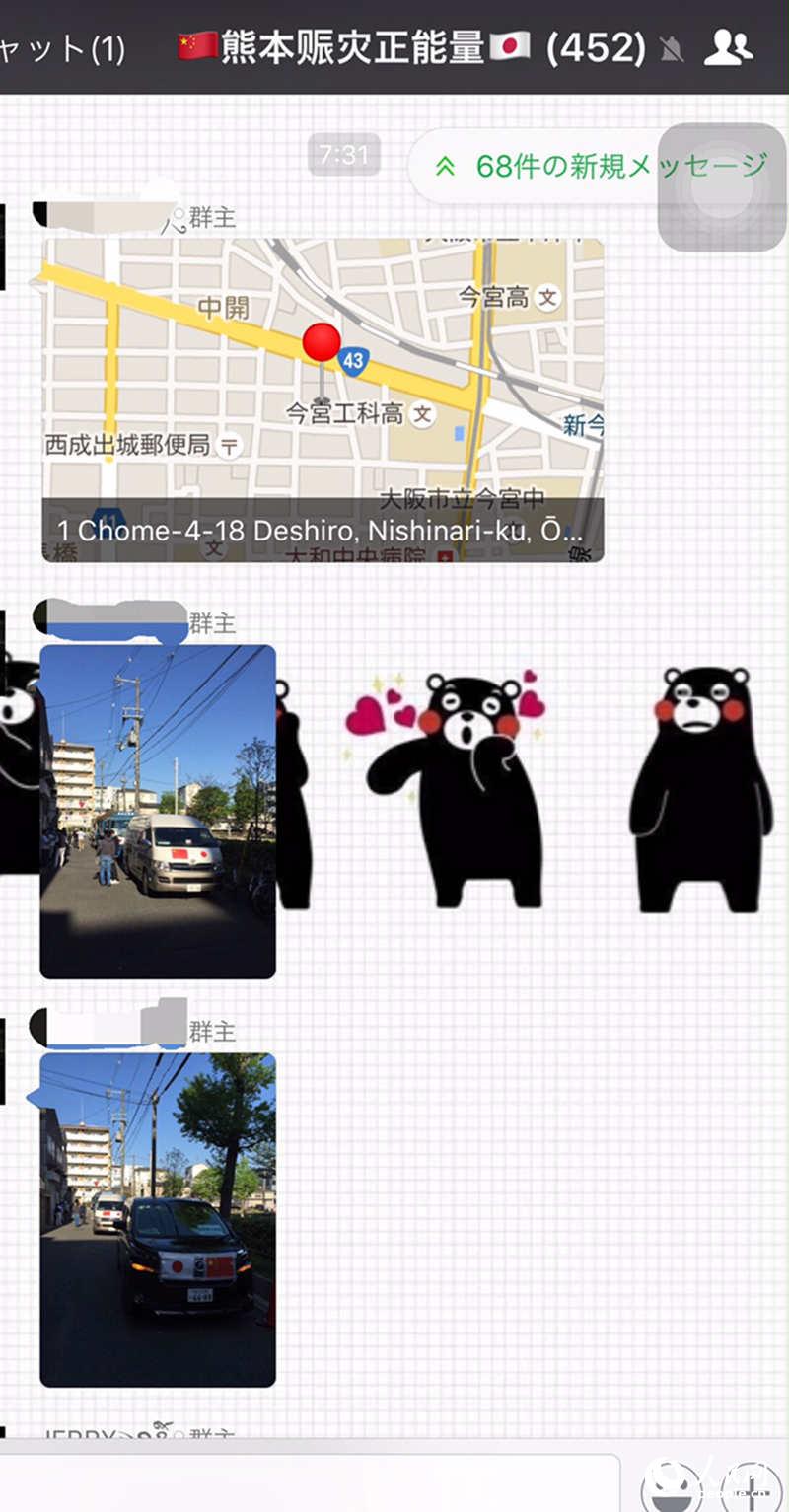Screen dimensions: 789x1512
Task: Open the emoji sticker picker
Action: coord(672,1487)
